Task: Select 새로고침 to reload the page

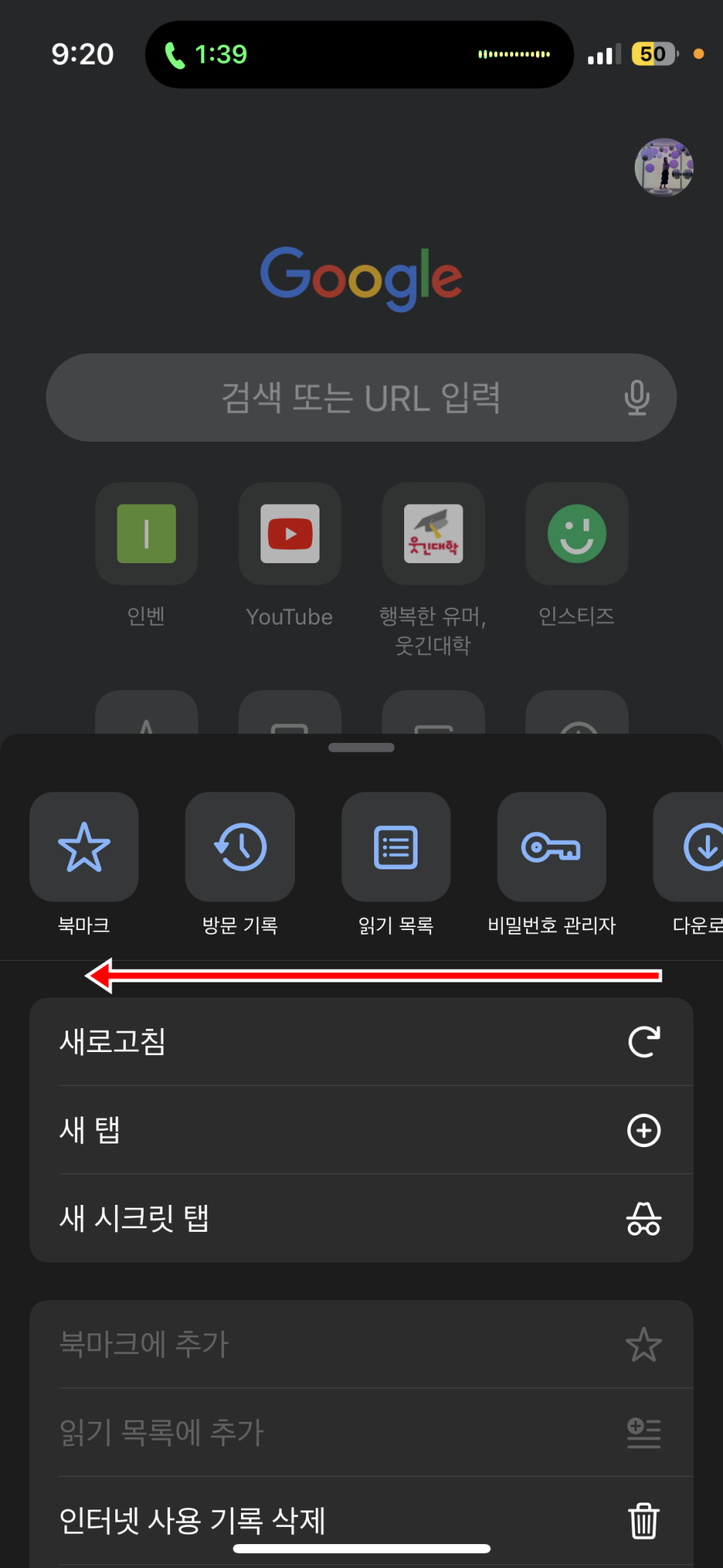Action: (x=361, y=1042)
